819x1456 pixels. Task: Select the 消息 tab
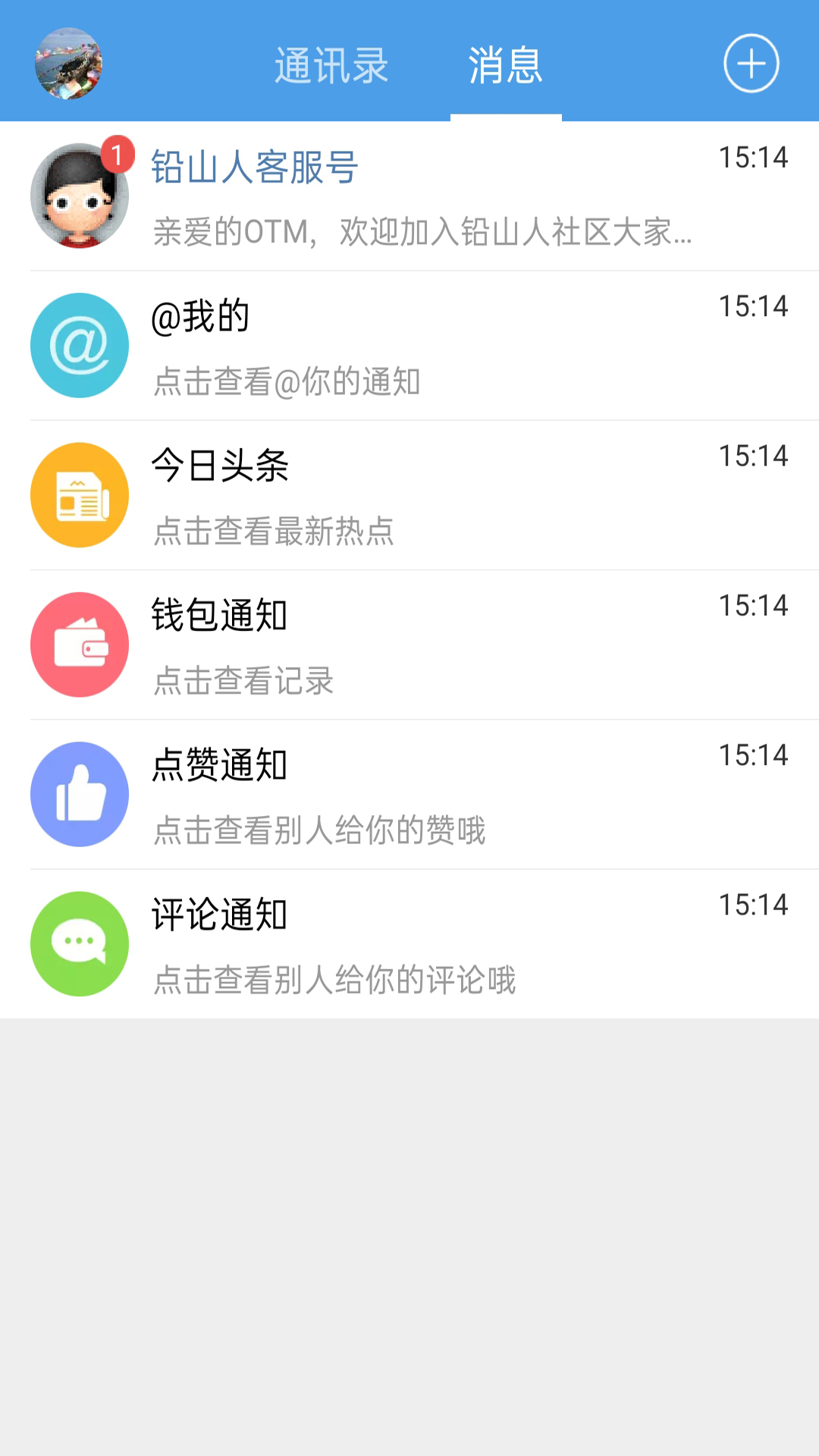click(x=506, y=65)
